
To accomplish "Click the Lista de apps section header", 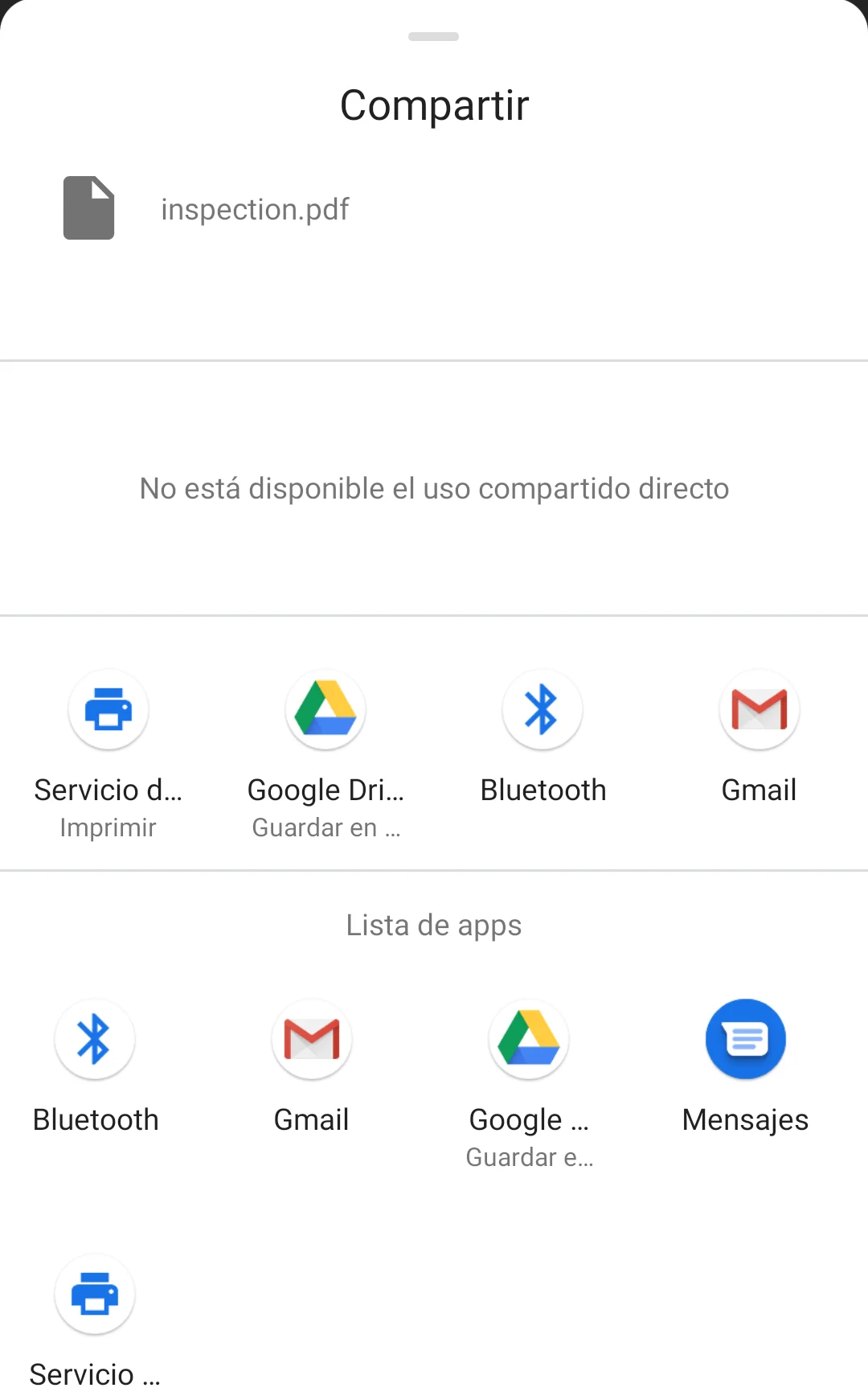I will coord(434,925).
